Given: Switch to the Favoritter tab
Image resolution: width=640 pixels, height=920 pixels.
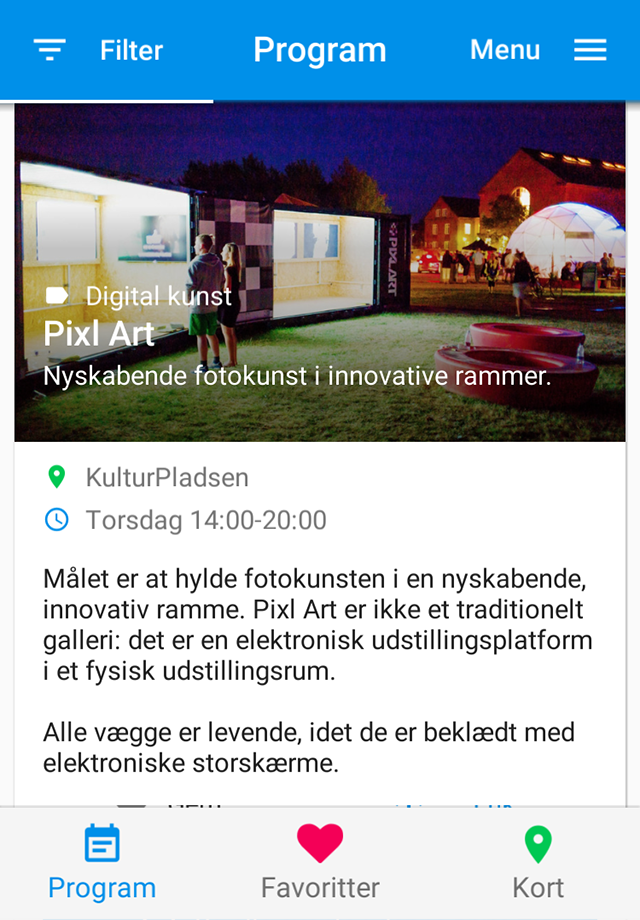Looking at the screenshot, I should (x=320, y=863).
